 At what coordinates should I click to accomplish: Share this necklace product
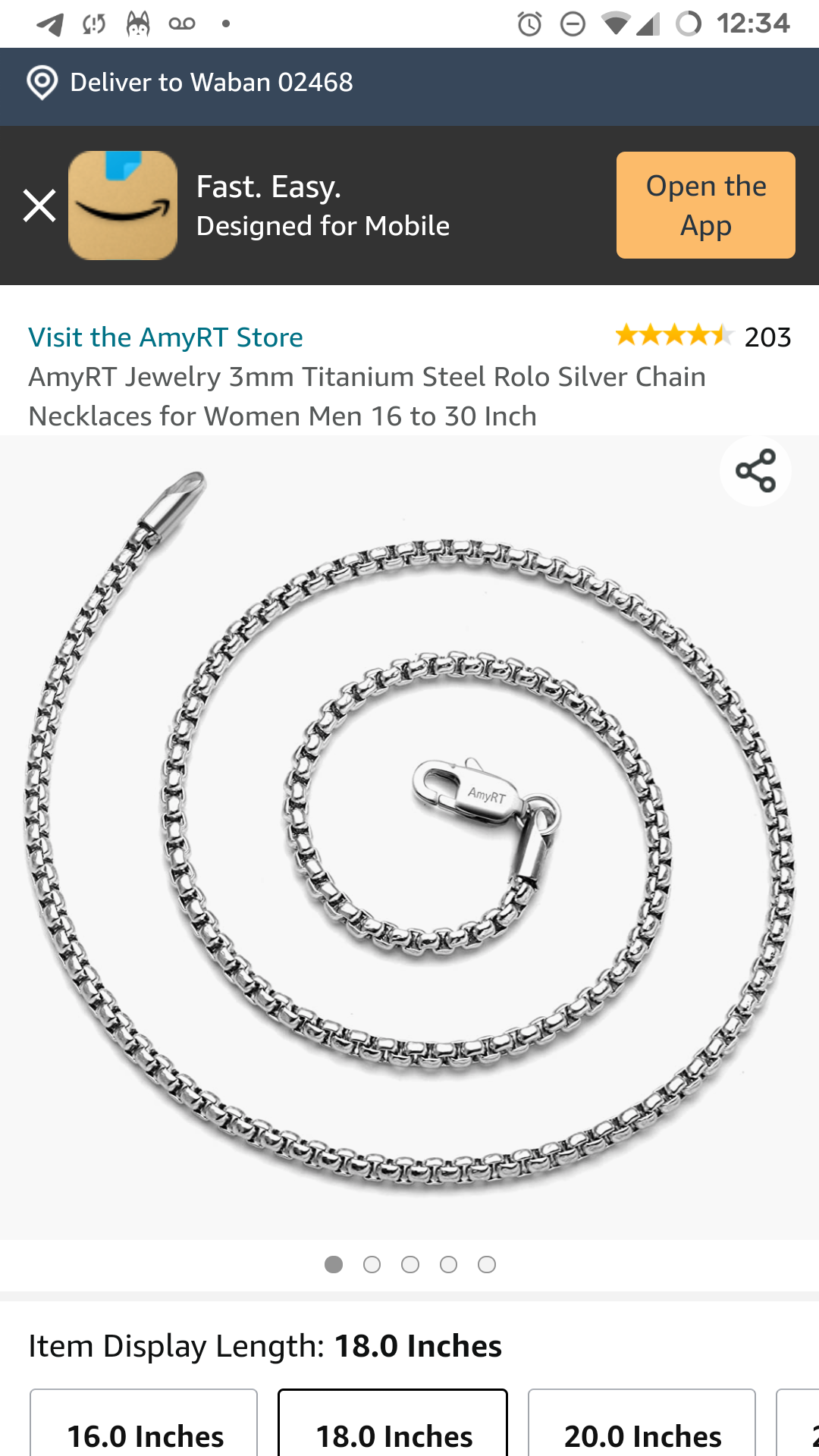(755, 471)
